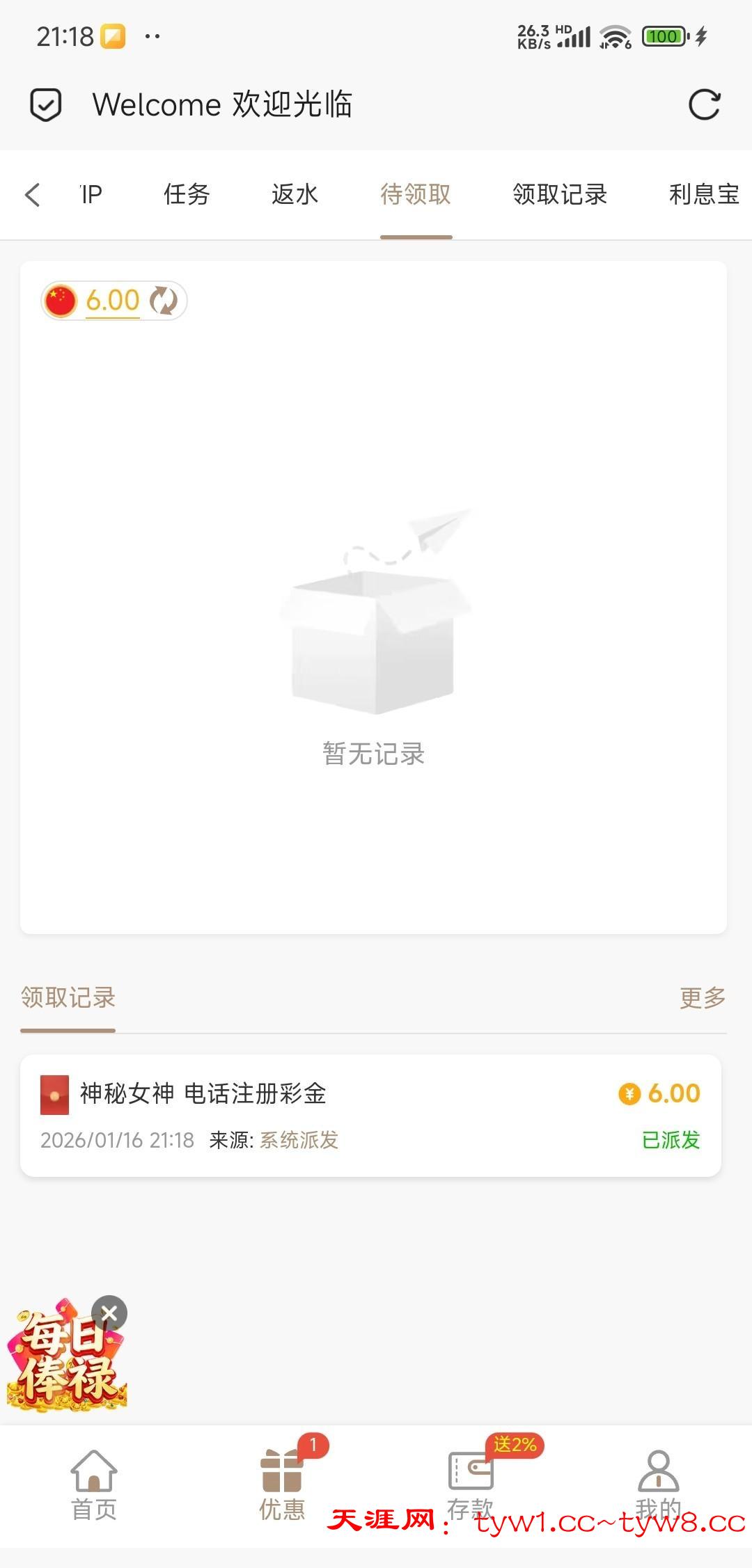
Task: Switch to the 任务 tab
Action: pyautogui.click(x=187, y=195)
